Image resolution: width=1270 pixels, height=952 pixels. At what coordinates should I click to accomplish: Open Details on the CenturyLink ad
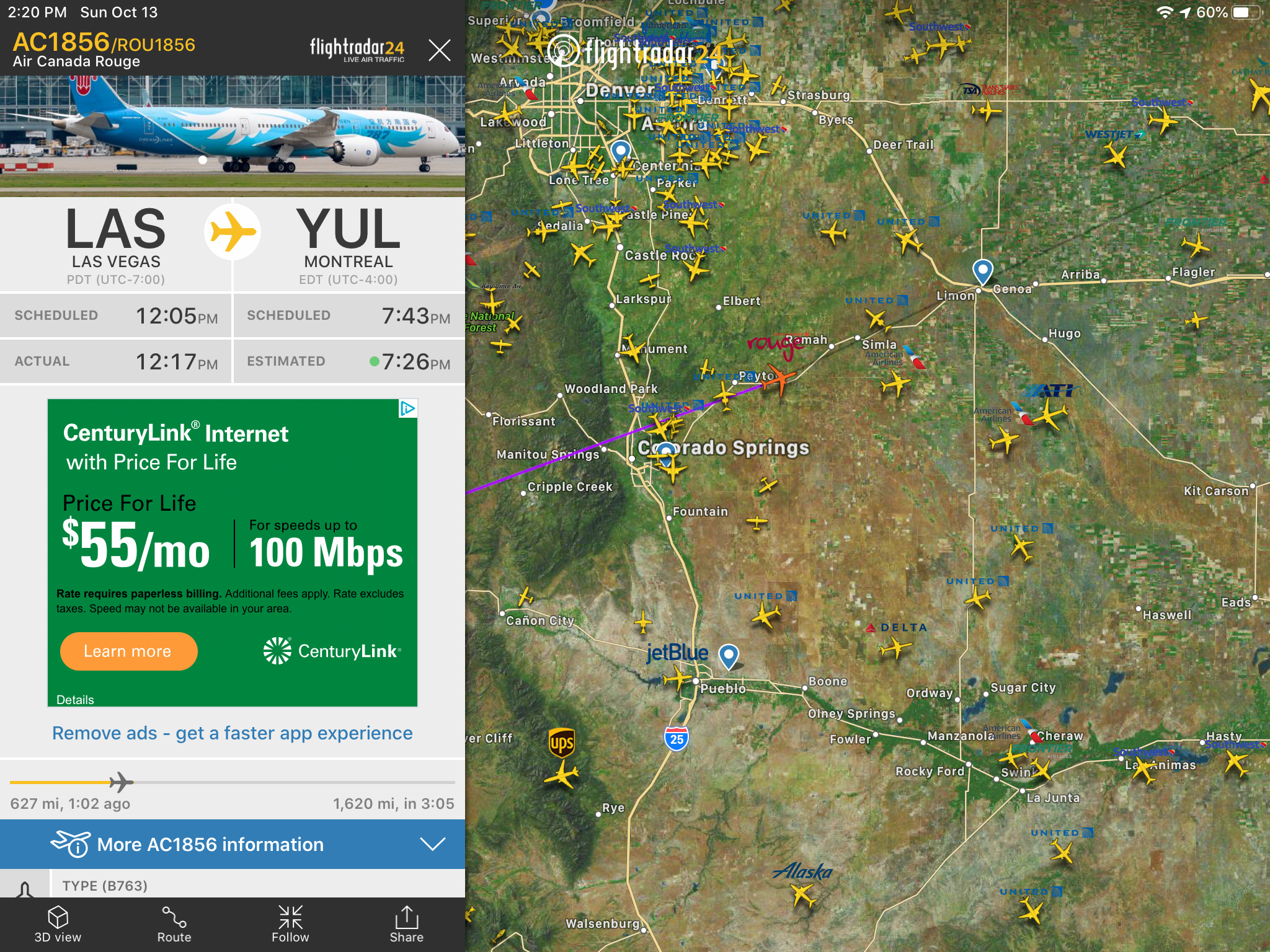75,700
